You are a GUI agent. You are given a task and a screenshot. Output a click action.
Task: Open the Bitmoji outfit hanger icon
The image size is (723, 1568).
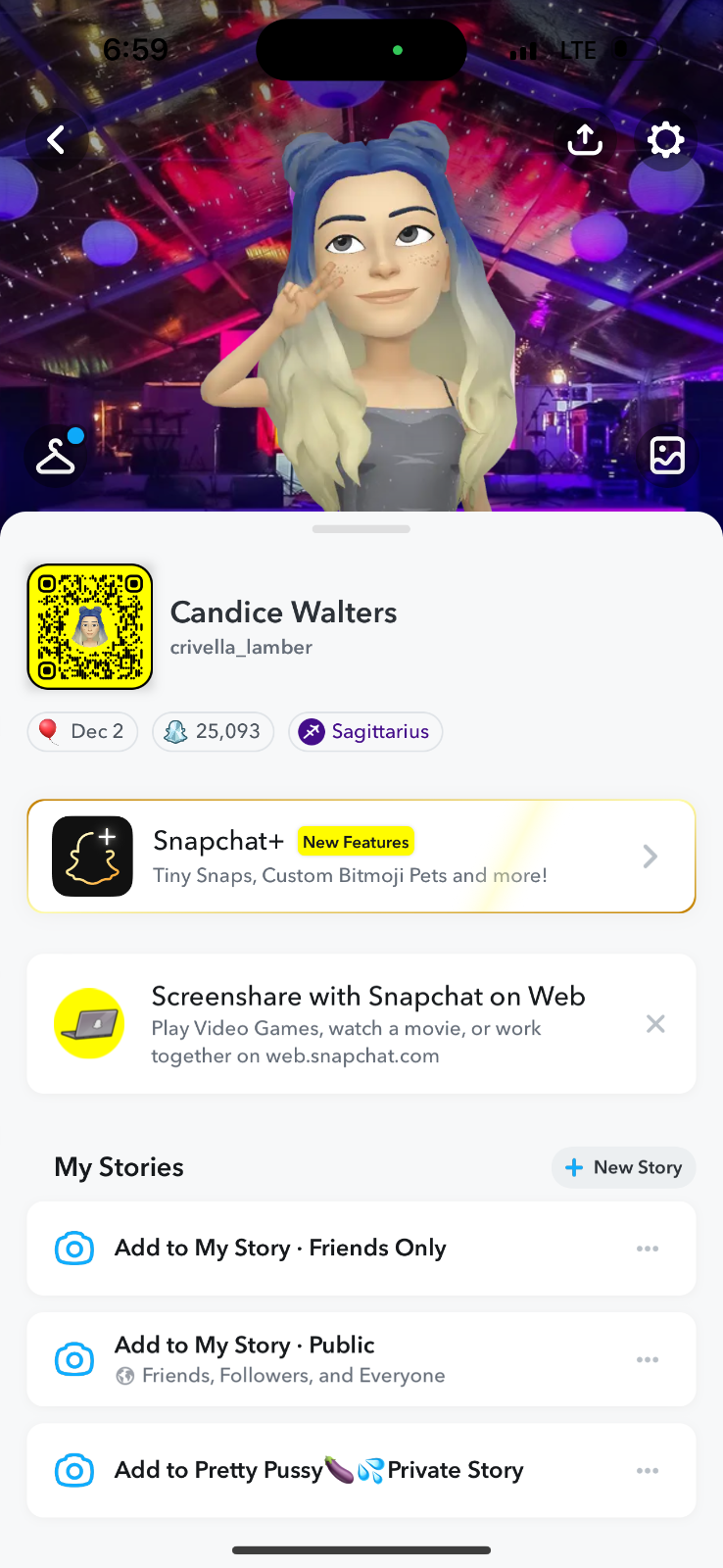[56, 456]
